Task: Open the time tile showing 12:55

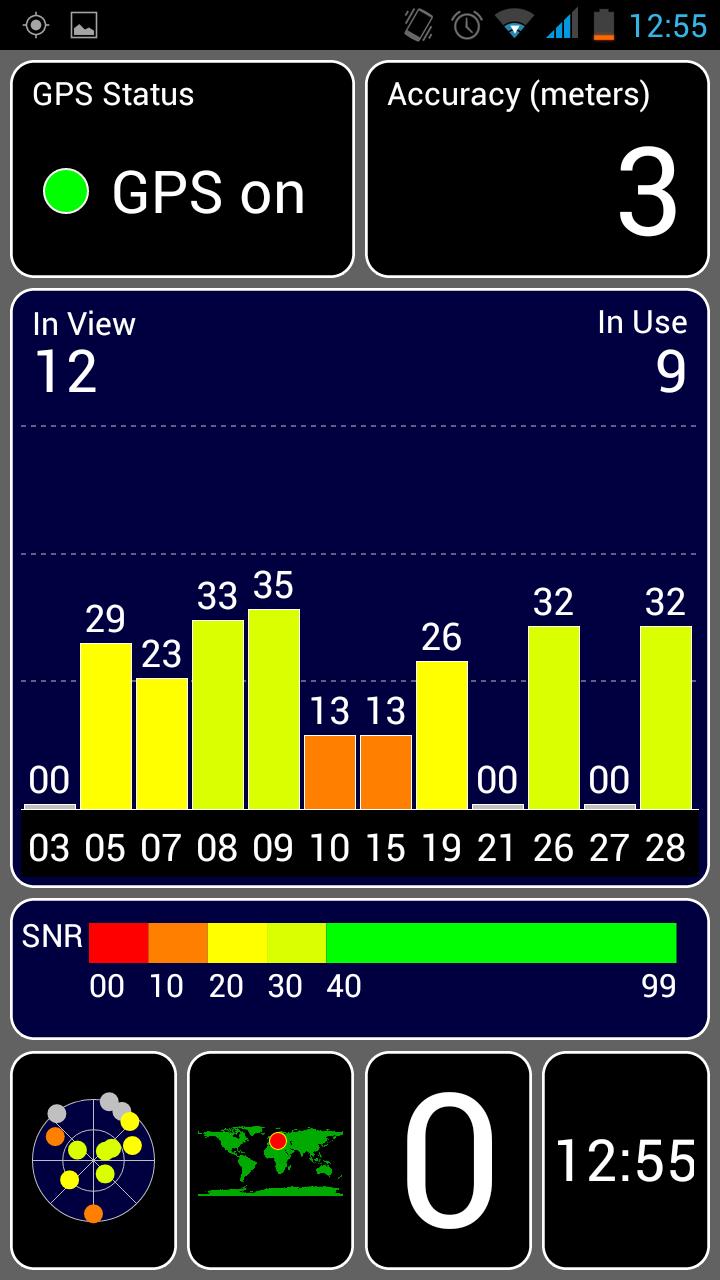Action: (626, 1159)
